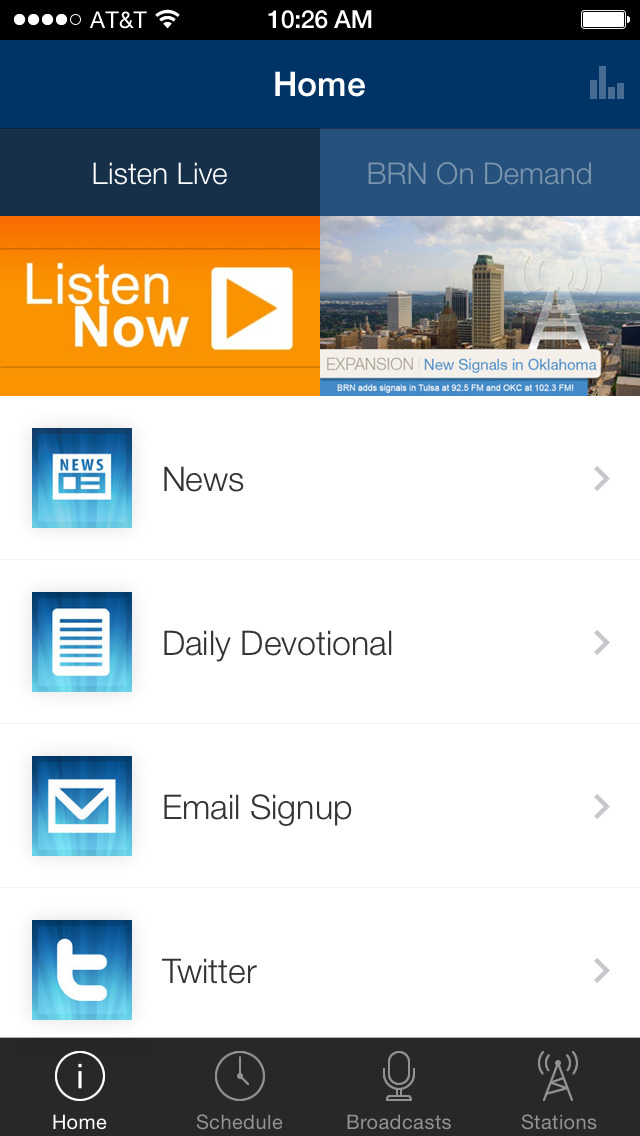Open Daily Devotional

point(320,643)
